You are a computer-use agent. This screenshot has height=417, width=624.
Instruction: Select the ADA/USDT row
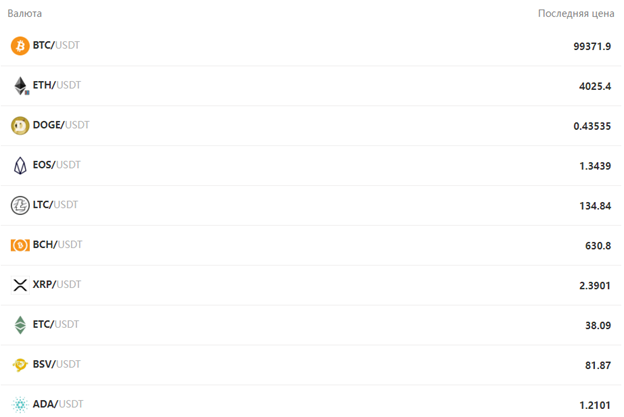[57, 404]
